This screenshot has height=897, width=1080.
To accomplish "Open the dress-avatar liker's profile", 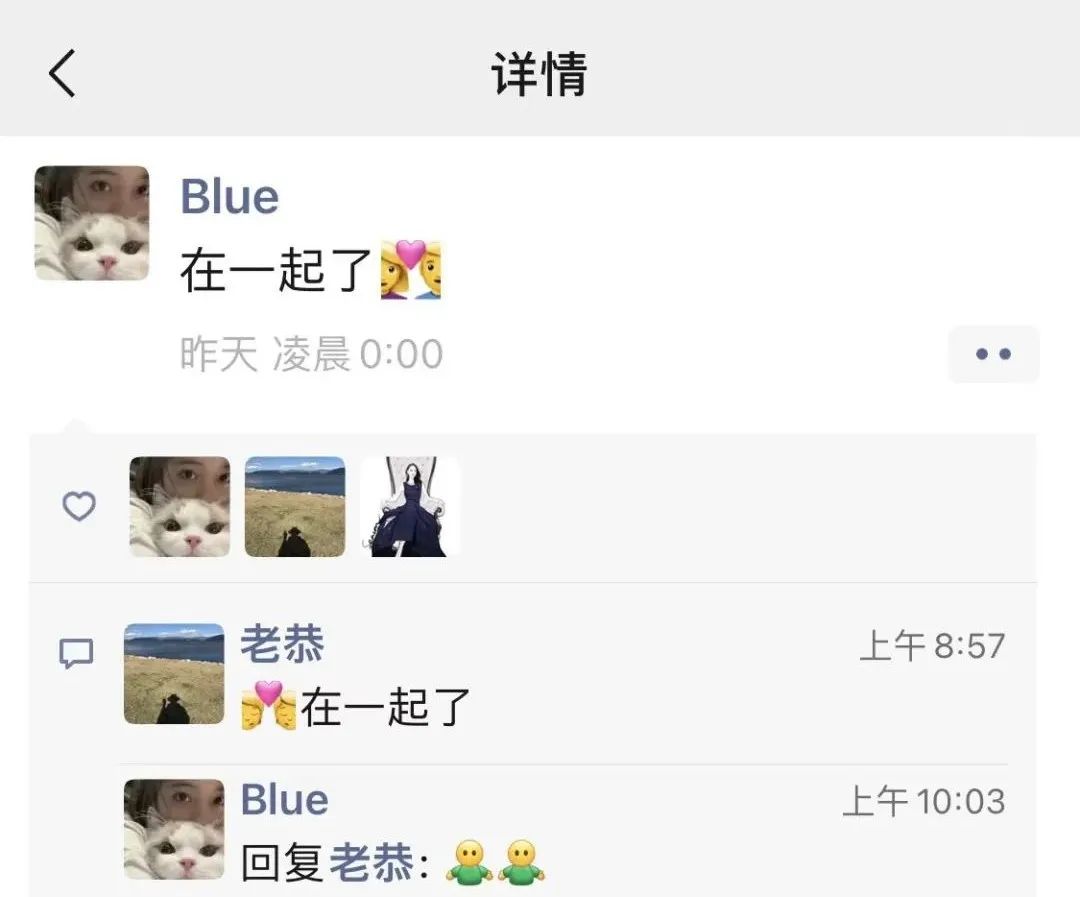I will (x=410, y=507).
